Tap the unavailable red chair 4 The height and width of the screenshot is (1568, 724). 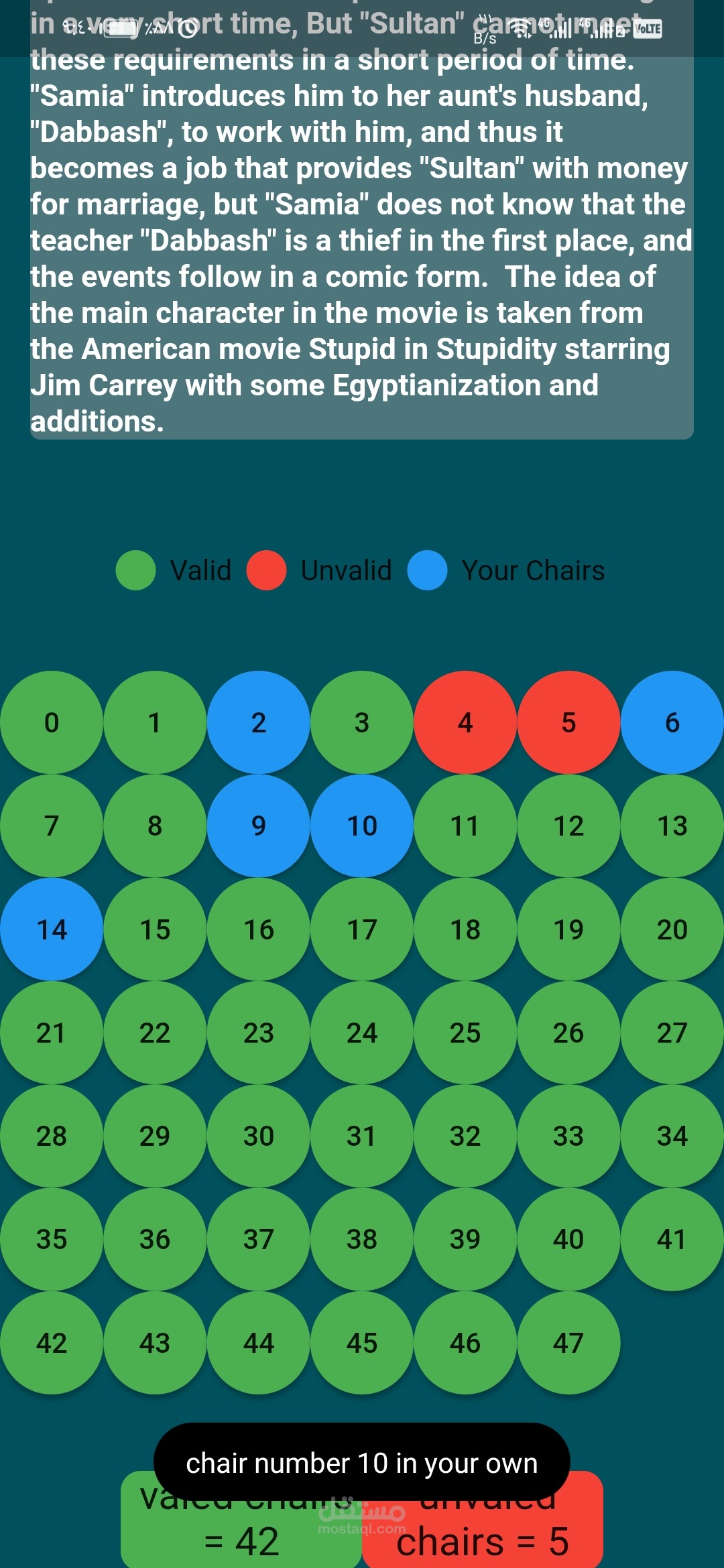pyautogui.click(x=465, y=722)
